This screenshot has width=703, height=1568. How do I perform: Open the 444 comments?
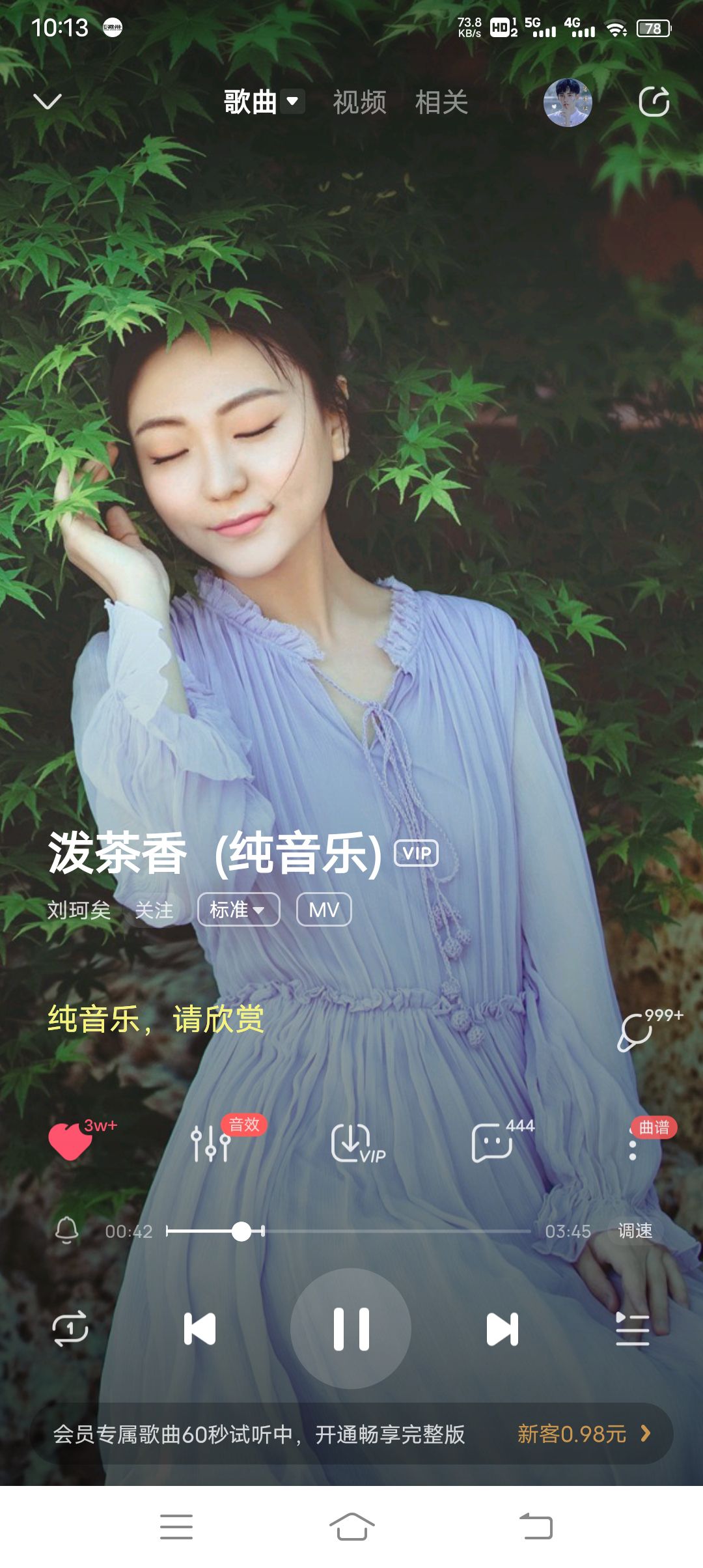493,1143
